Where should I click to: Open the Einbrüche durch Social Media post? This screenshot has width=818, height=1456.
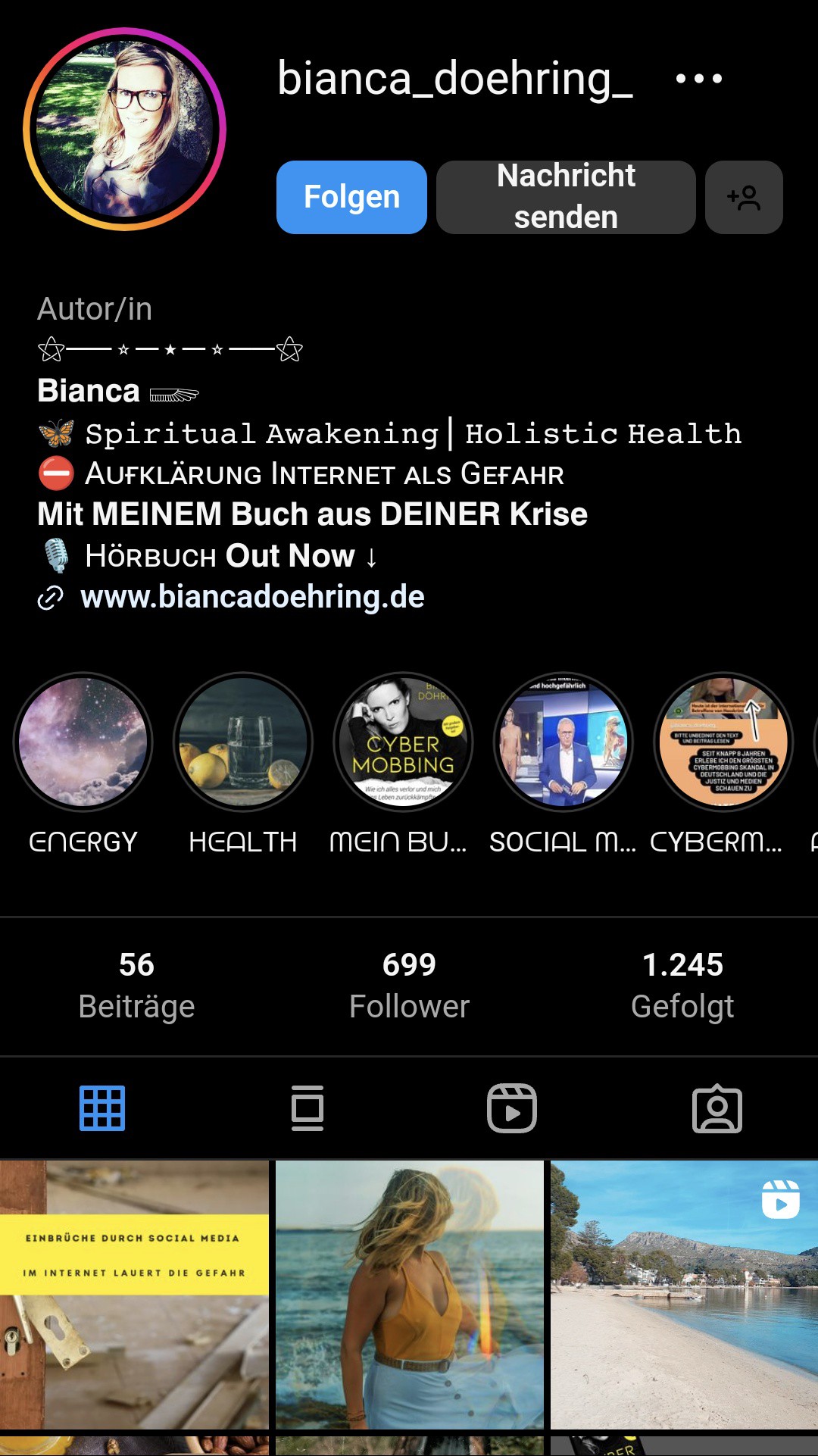tap(134, 1295)
